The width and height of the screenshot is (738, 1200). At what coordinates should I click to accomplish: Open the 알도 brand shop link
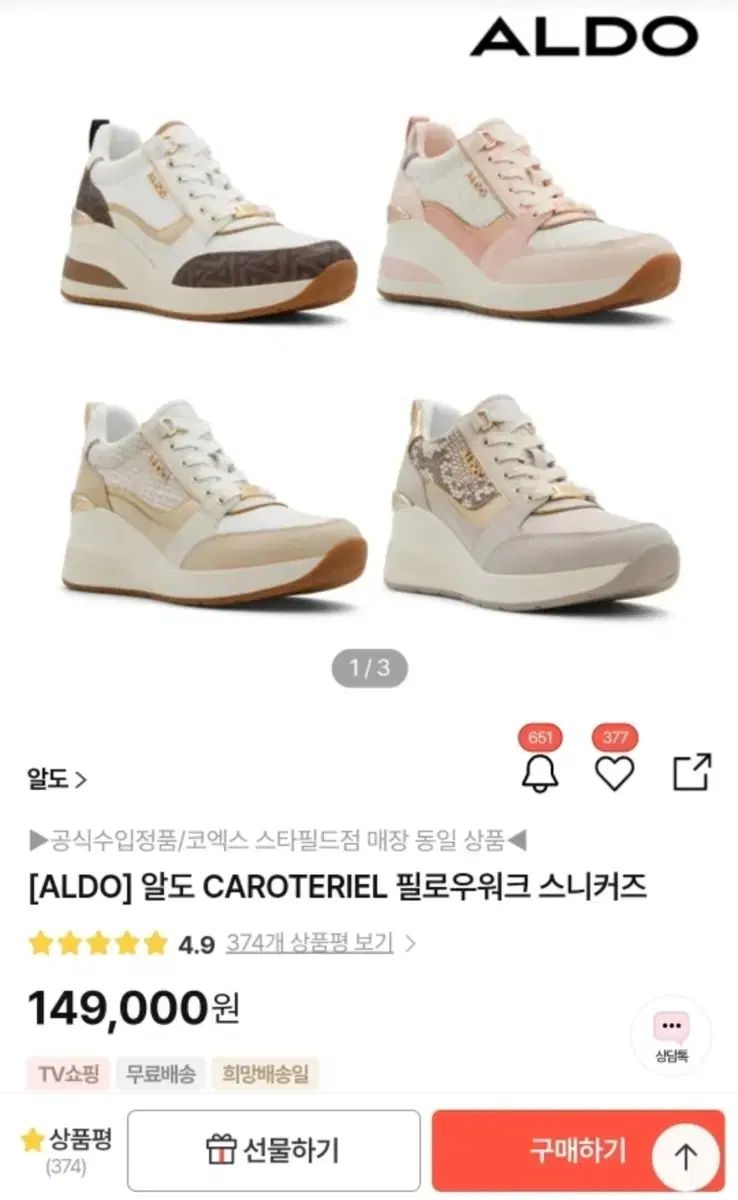57,779
